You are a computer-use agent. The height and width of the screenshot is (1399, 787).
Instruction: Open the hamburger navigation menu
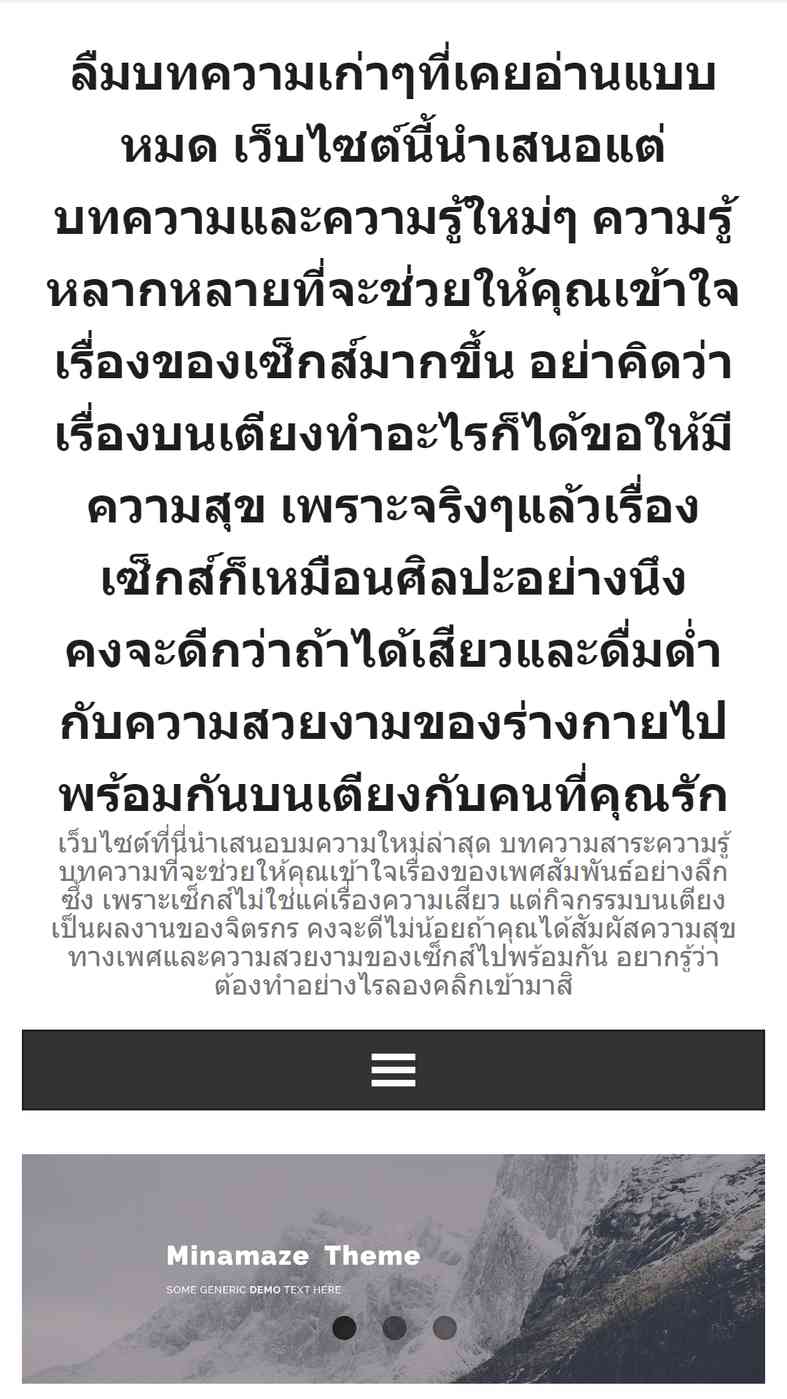tap(393, 1069)
